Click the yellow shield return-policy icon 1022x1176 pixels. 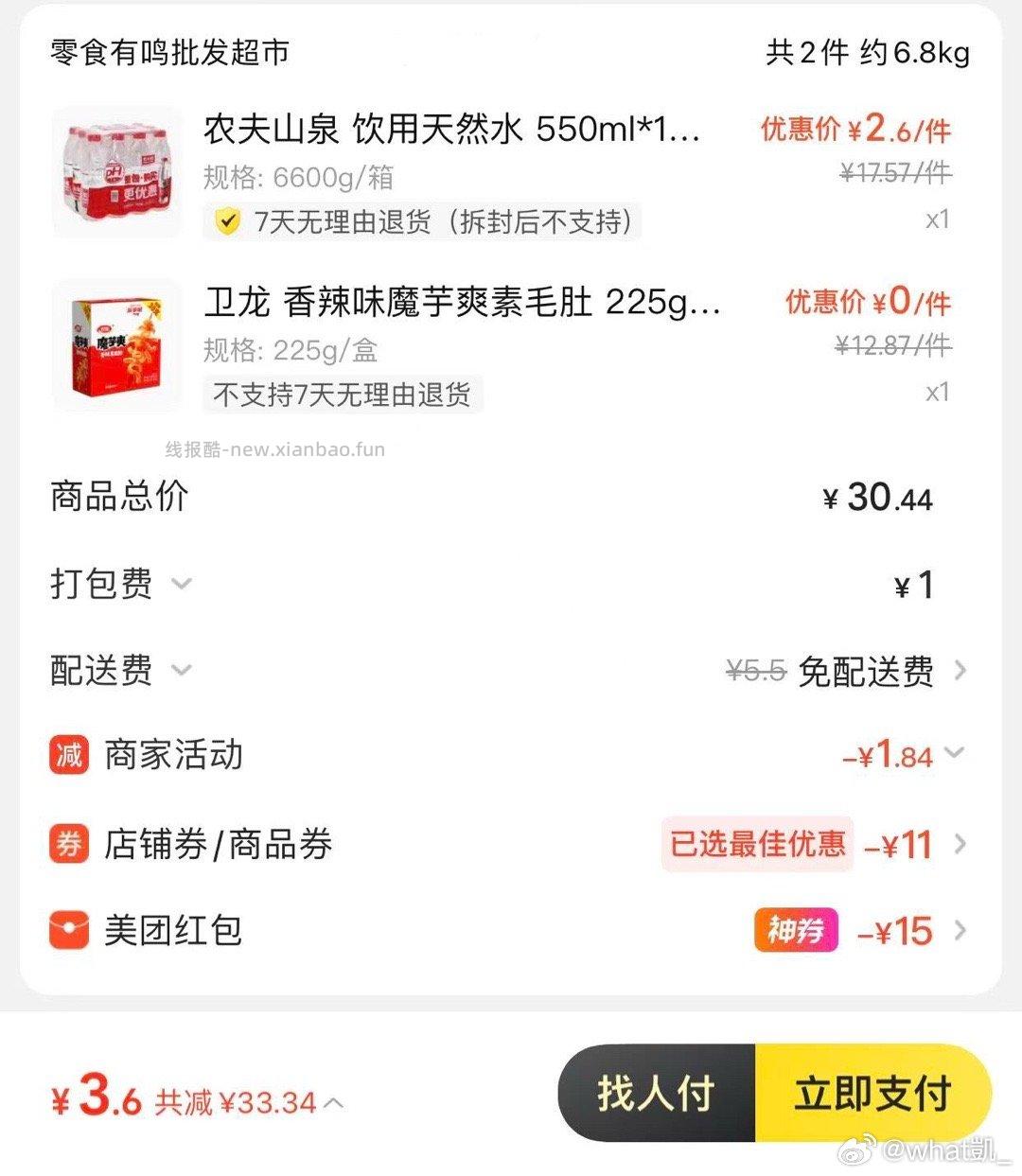[226, 221]
